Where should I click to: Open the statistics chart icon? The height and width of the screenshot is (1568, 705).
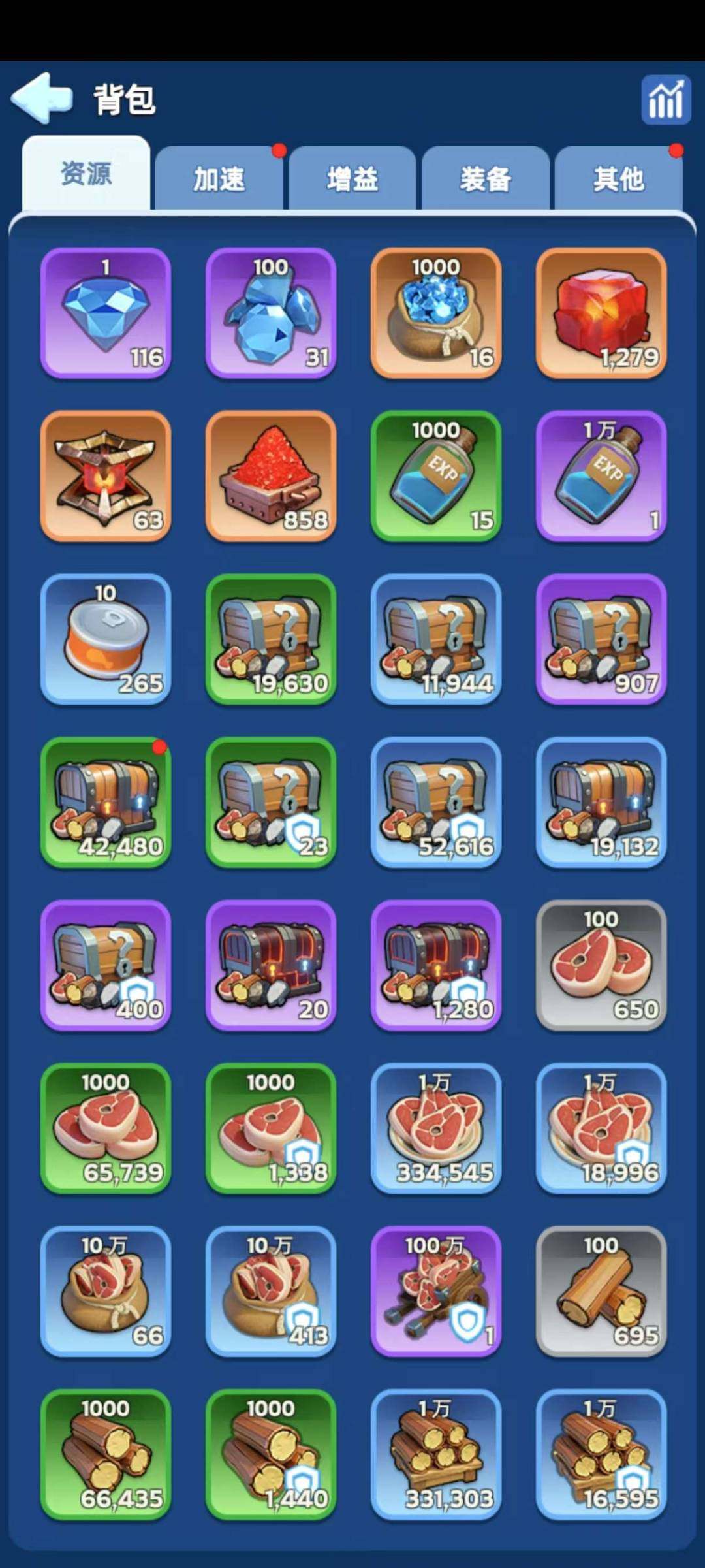[x=665, y=100]
